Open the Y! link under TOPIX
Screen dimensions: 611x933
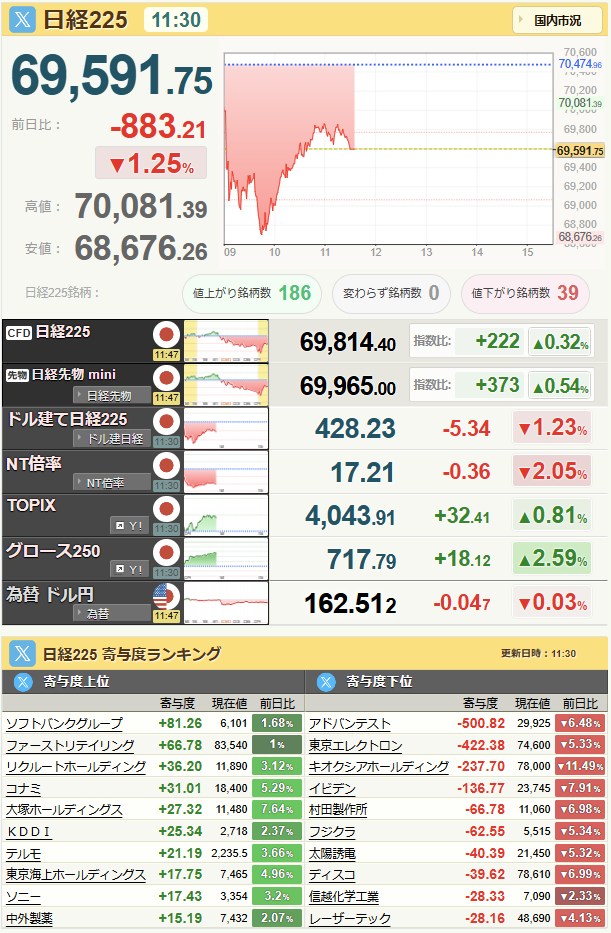(x=129, y=526)
